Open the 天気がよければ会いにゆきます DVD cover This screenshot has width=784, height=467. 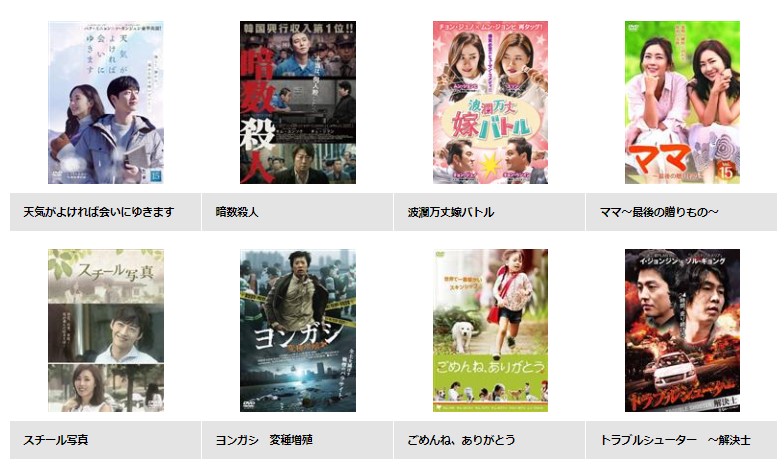click(105, 102)
